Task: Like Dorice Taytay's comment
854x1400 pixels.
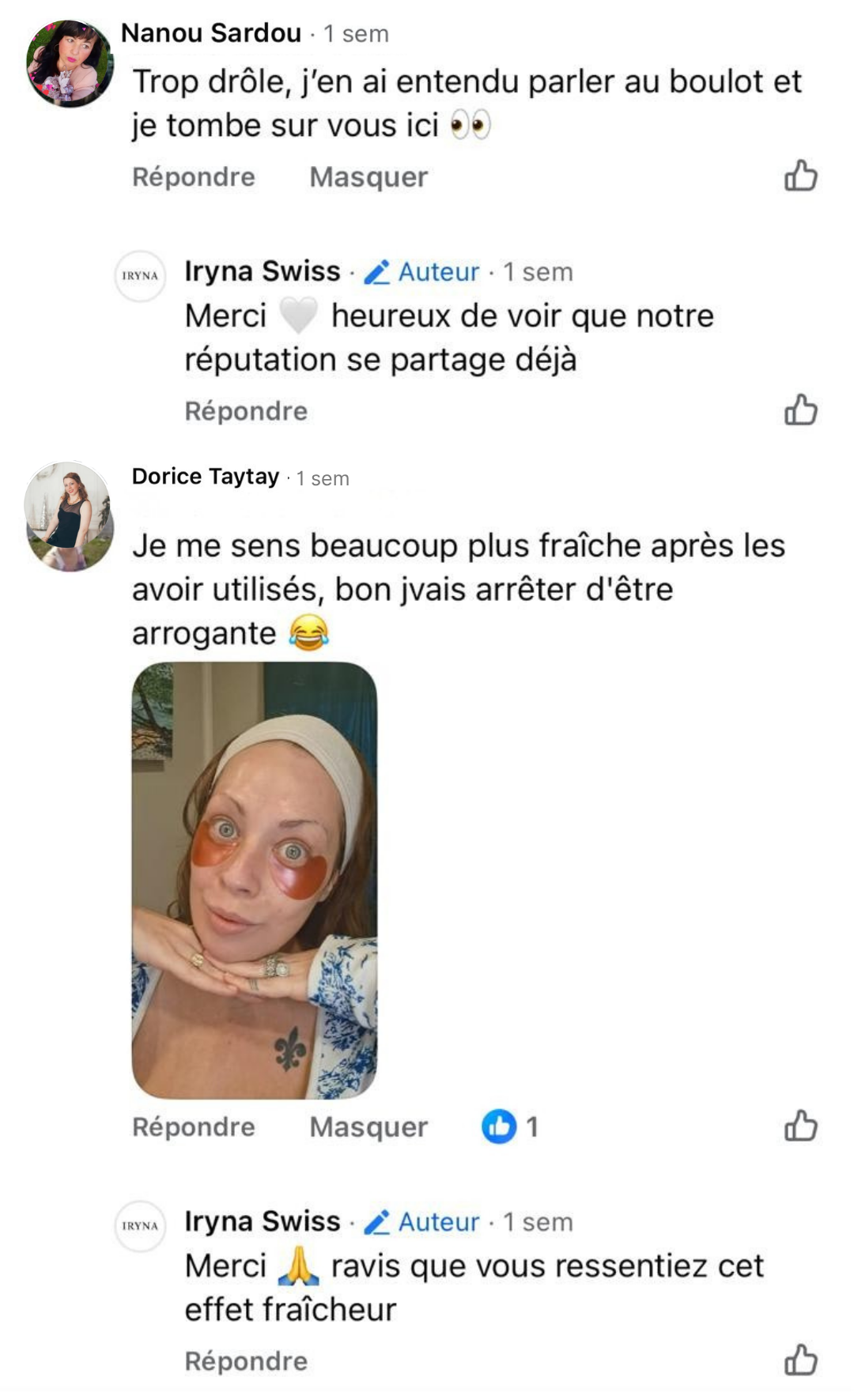Action: coord(800,1126)
